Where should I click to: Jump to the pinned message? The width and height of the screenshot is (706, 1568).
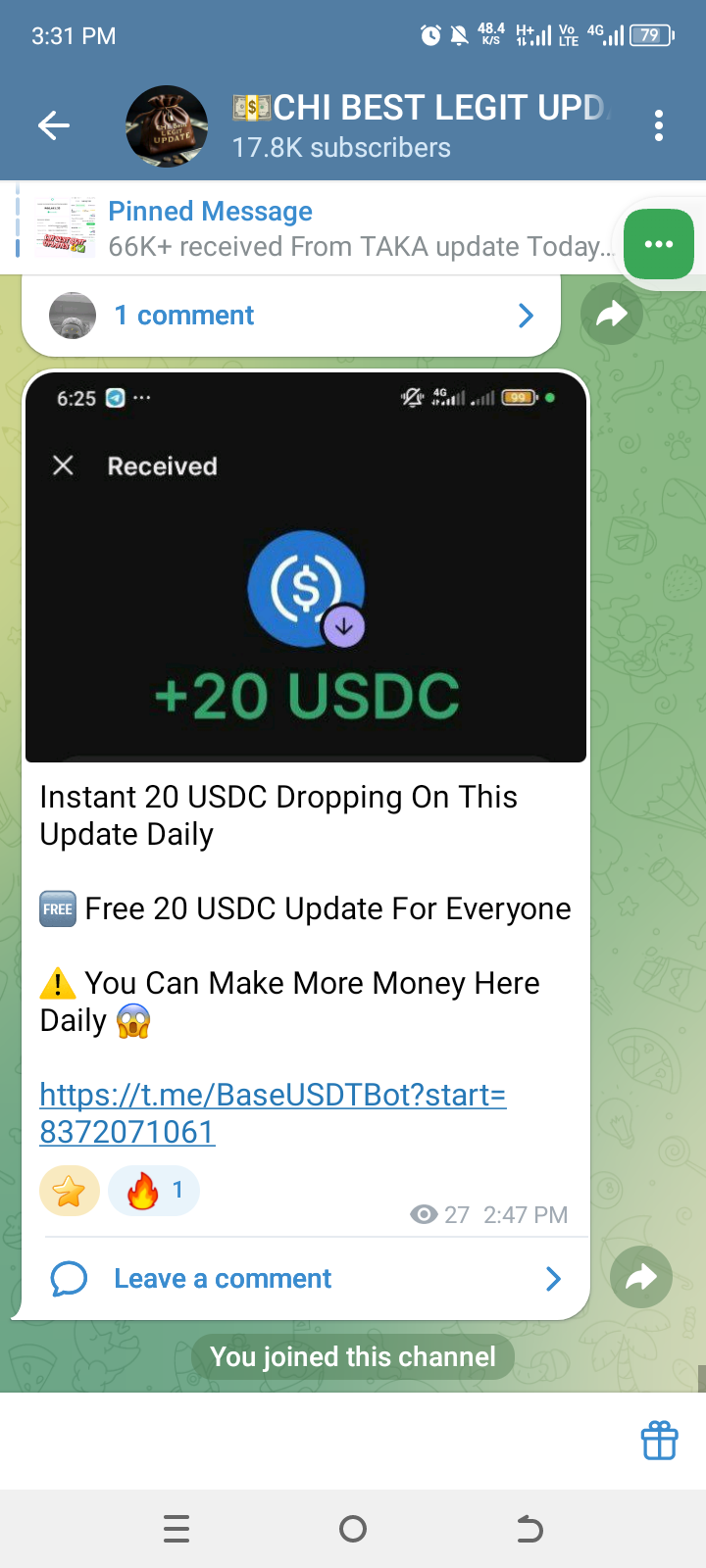[314, 228]
